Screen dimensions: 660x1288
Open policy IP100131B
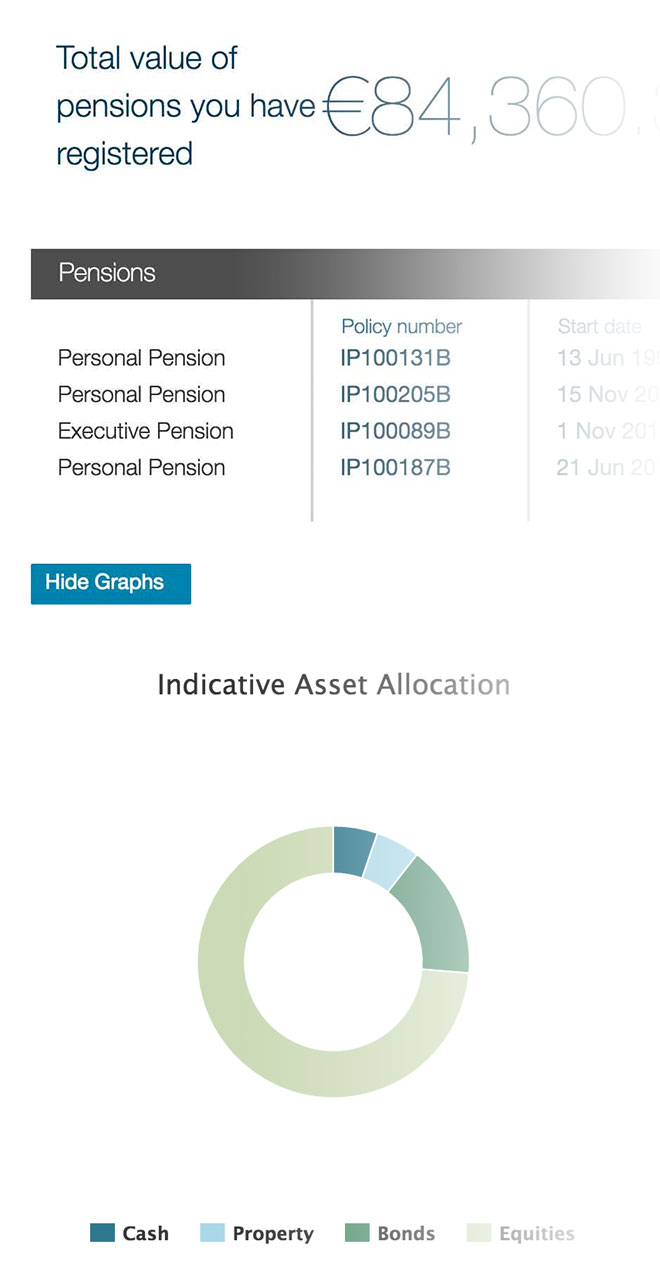(395, 358)
